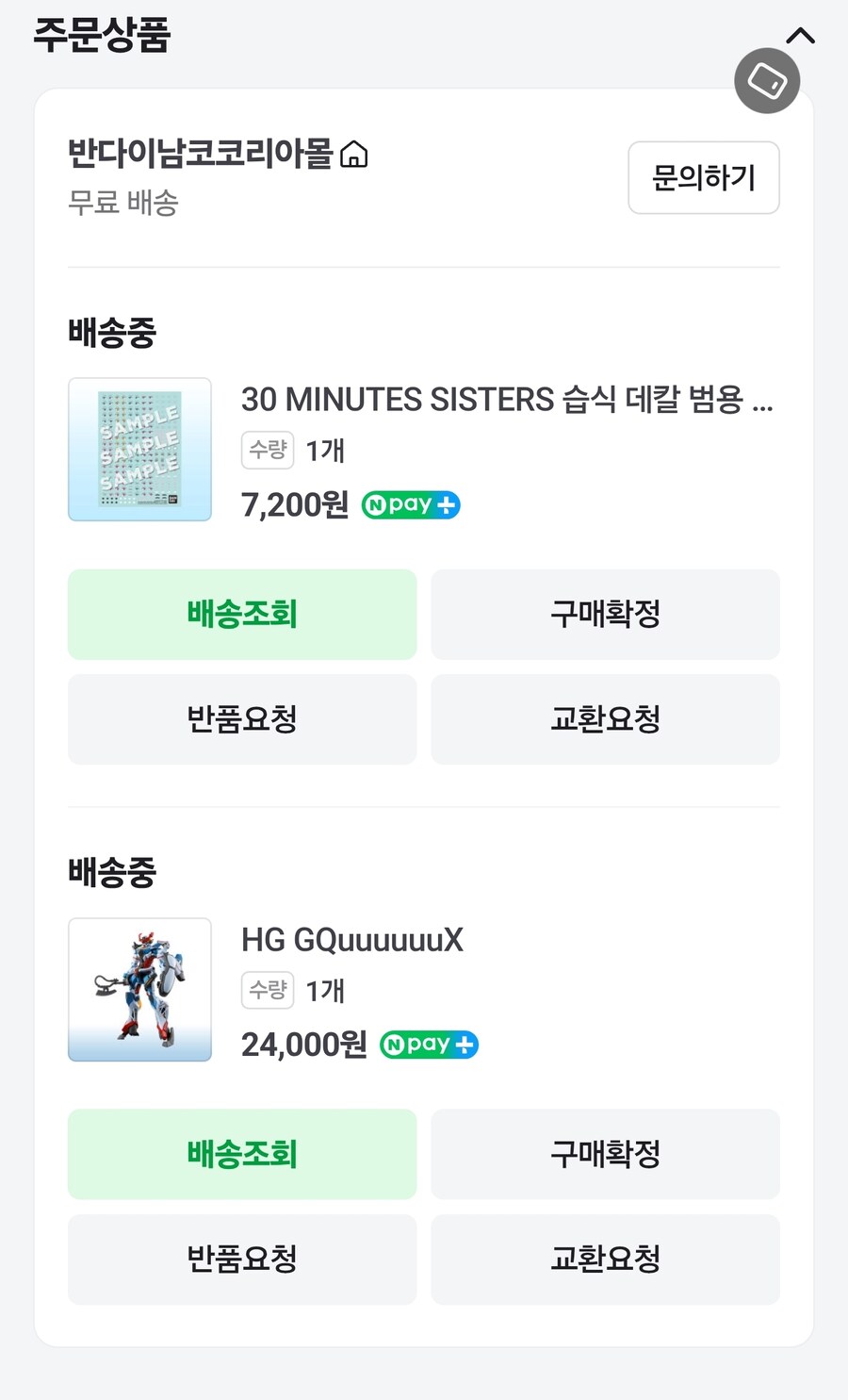Request return for 30 MINUTES SISTERS decal
This screenshot has height=1400, width=848.
(242, 719)
